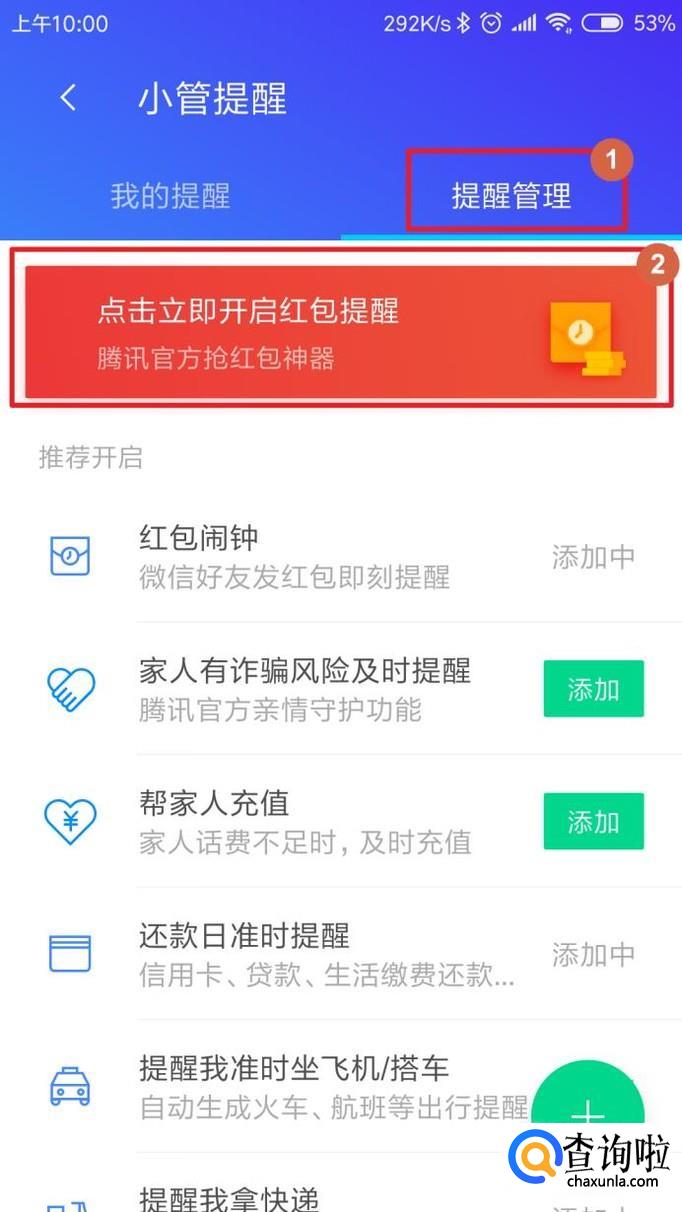Add the 帮家人充值 reminder
The height and width of the screenshot is (1212, 682).
pos(593,822)
